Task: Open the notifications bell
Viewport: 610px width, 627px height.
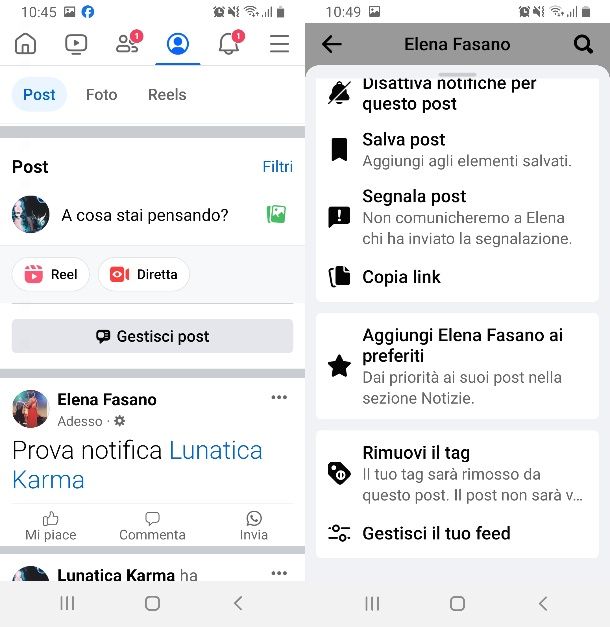Action: [229, 44]
